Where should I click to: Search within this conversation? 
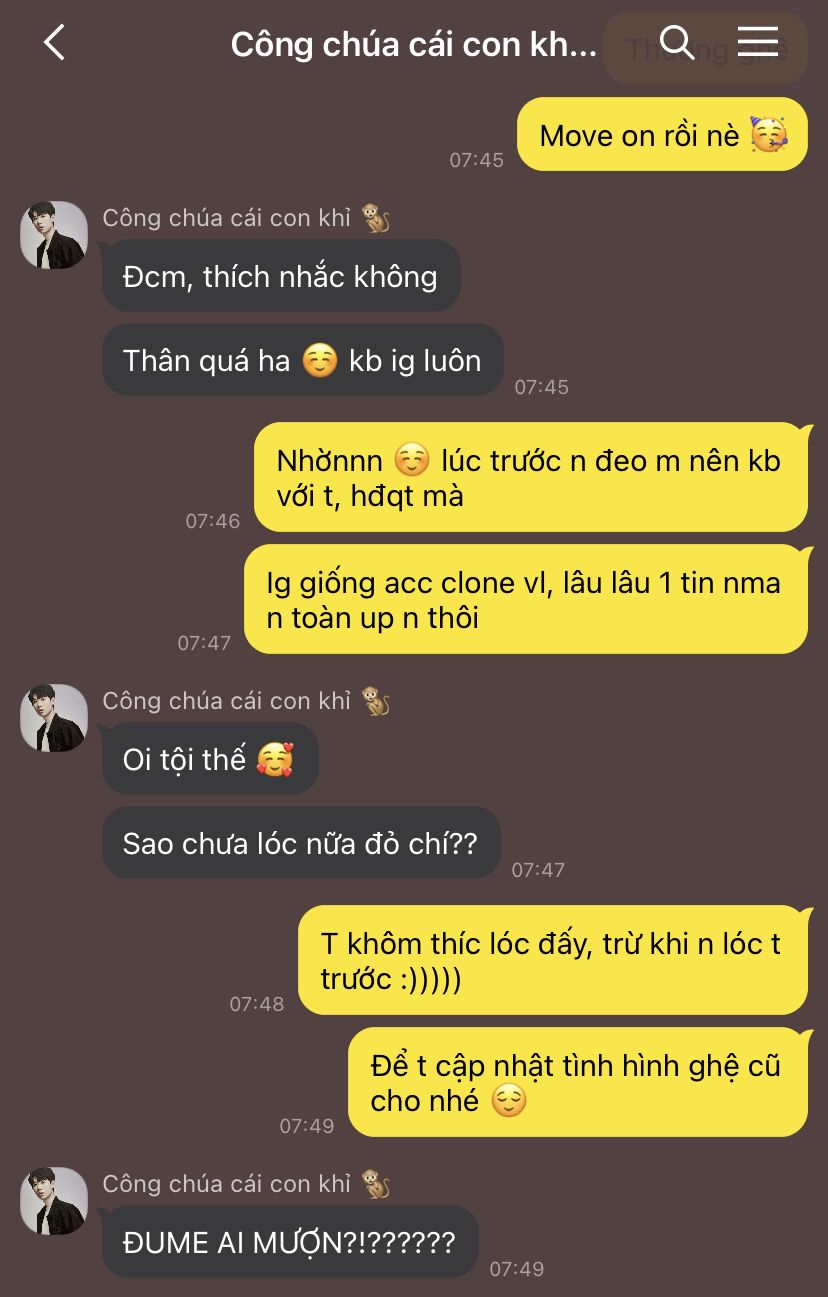(677, 43)
